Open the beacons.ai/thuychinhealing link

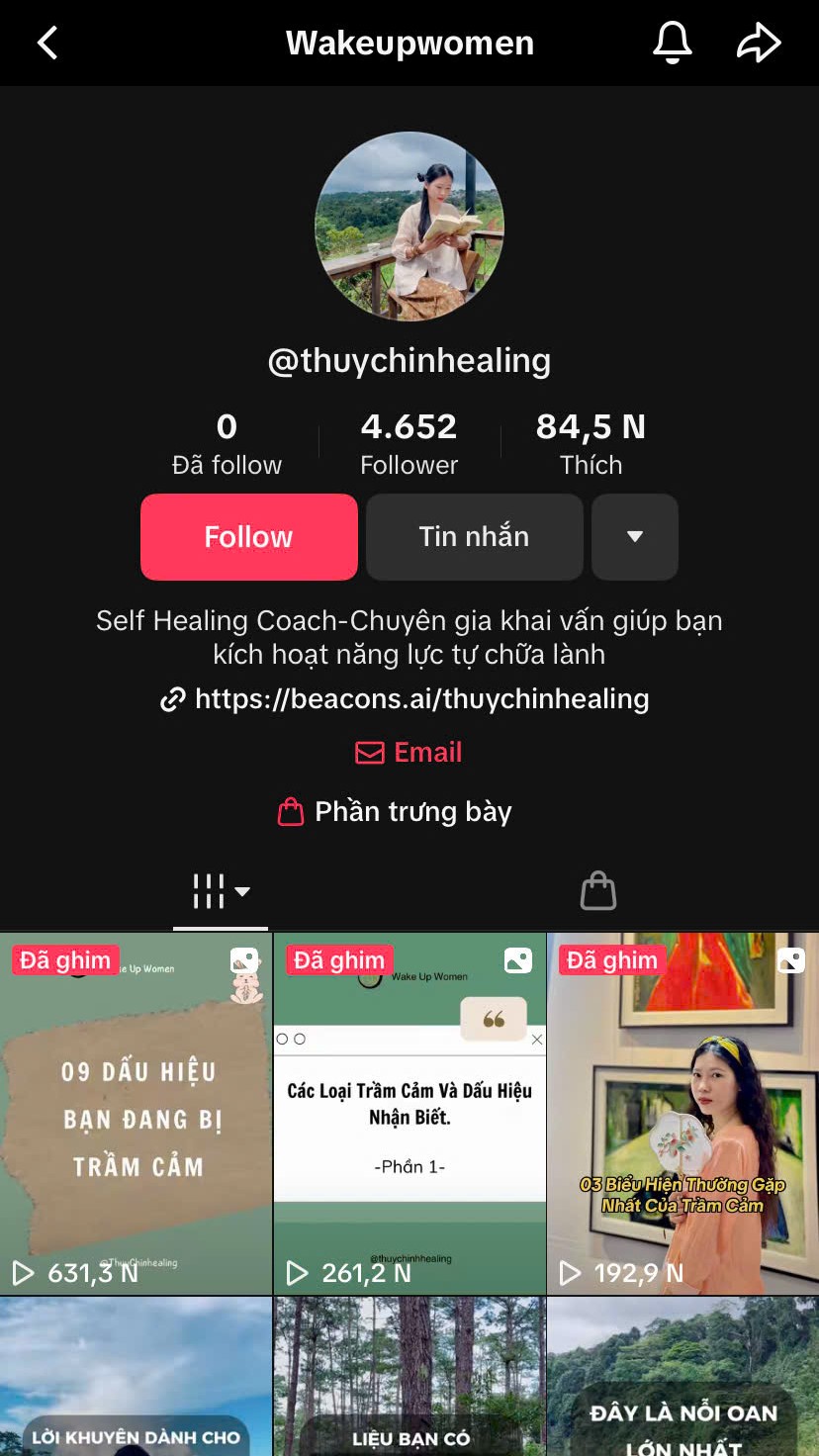click(406, 698)
